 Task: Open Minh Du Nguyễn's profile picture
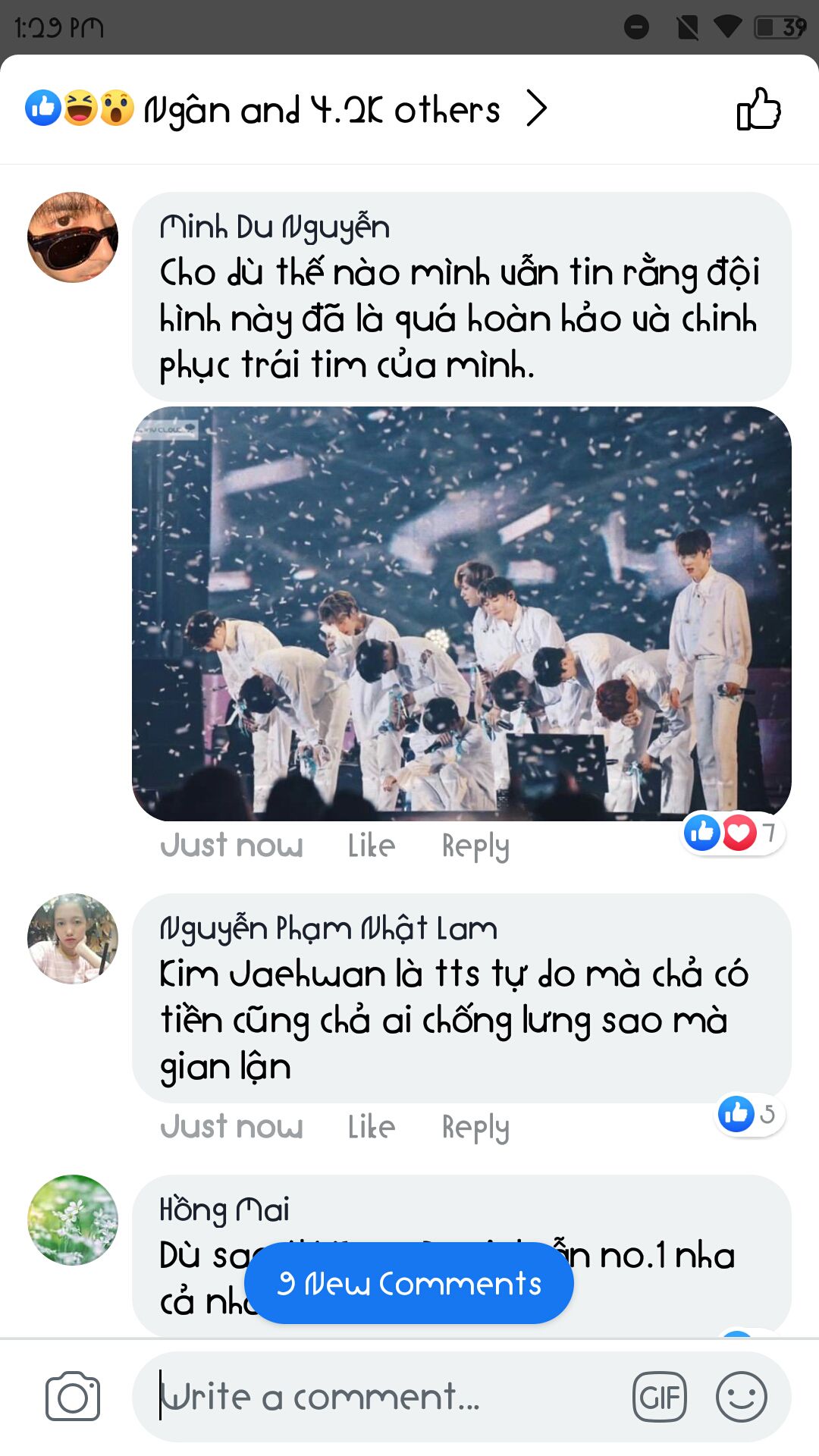click(x=73, y=237)
